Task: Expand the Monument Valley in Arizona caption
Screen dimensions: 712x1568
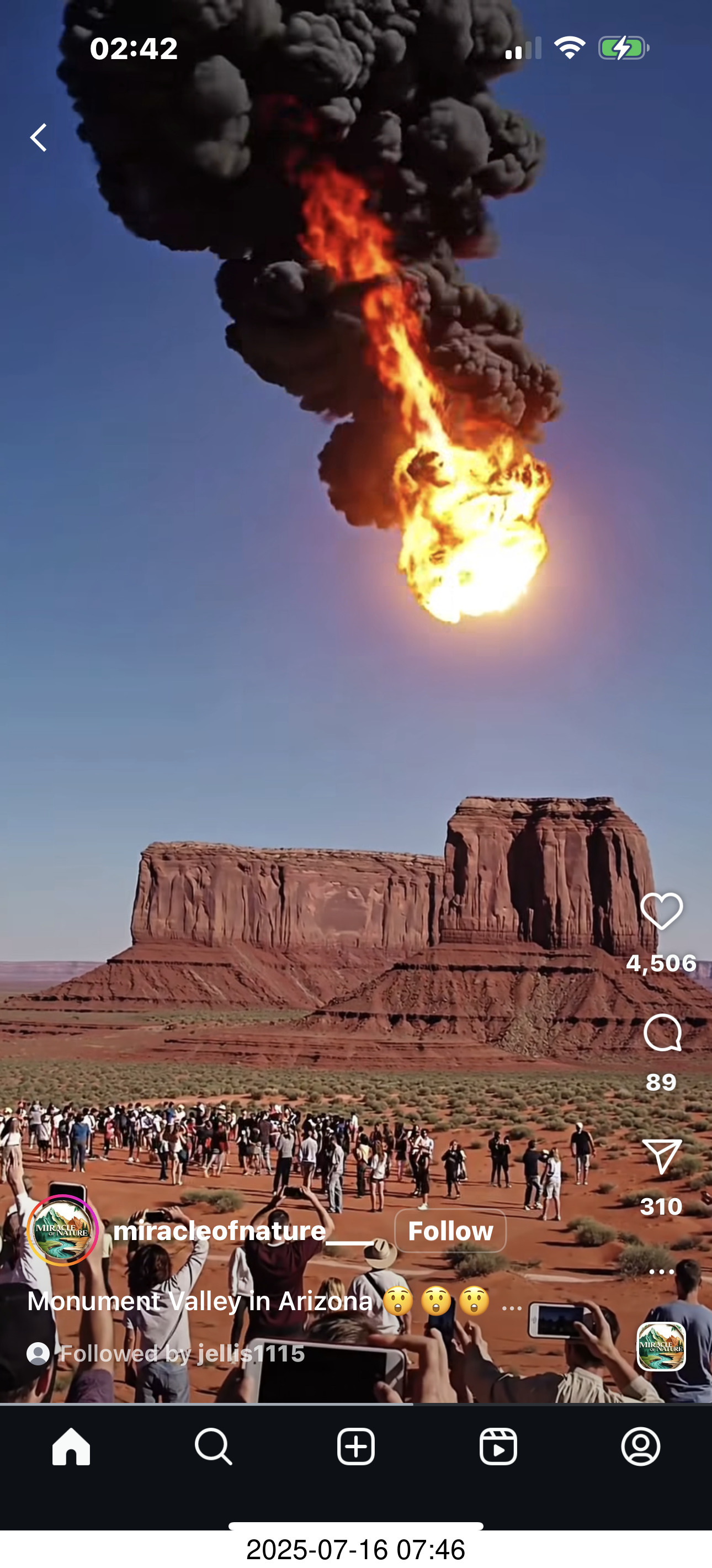Action: pos(511,1302)
